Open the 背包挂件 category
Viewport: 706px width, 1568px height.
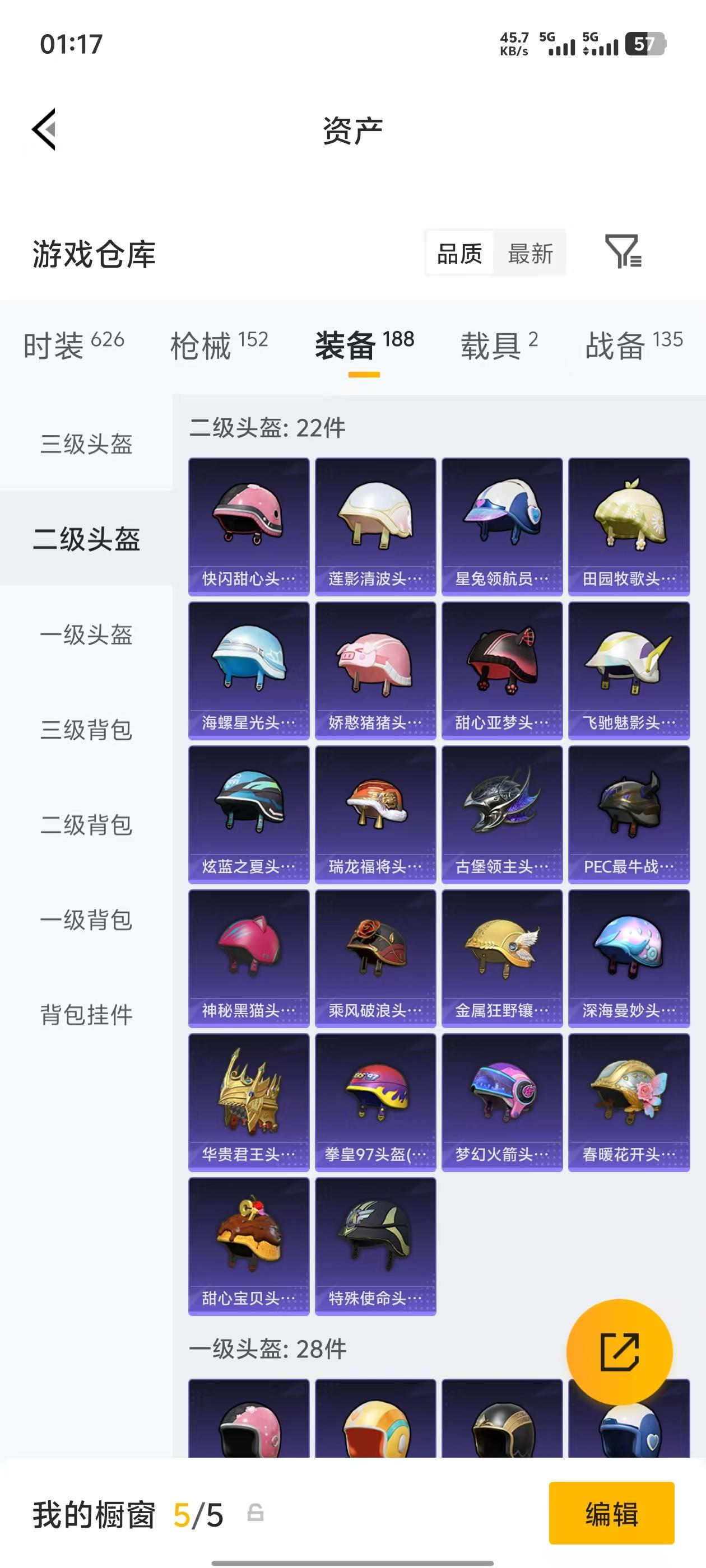(x=85, y=1014)
